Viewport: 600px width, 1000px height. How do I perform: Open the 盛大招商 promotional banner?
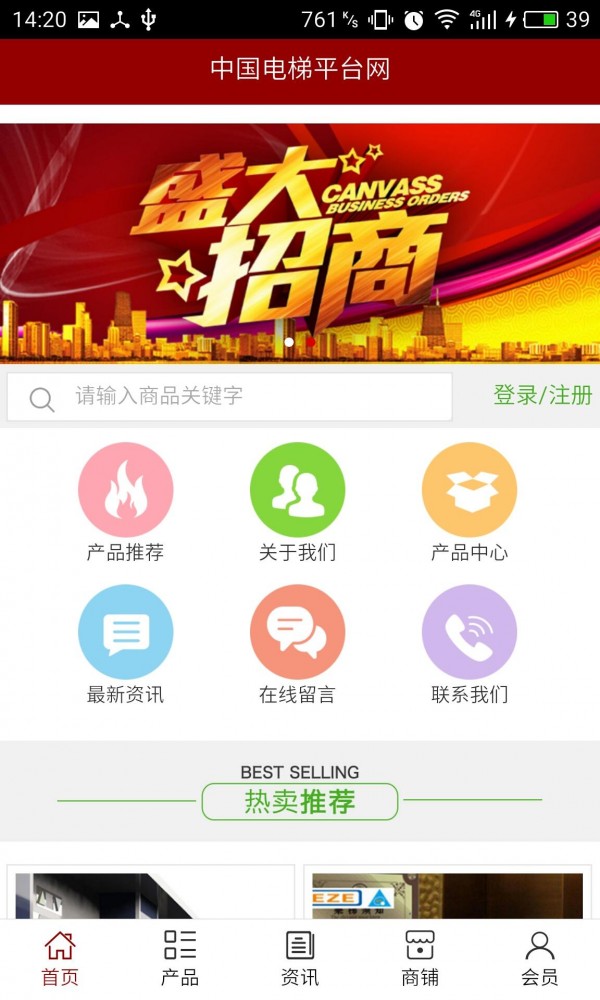[300, 242]
